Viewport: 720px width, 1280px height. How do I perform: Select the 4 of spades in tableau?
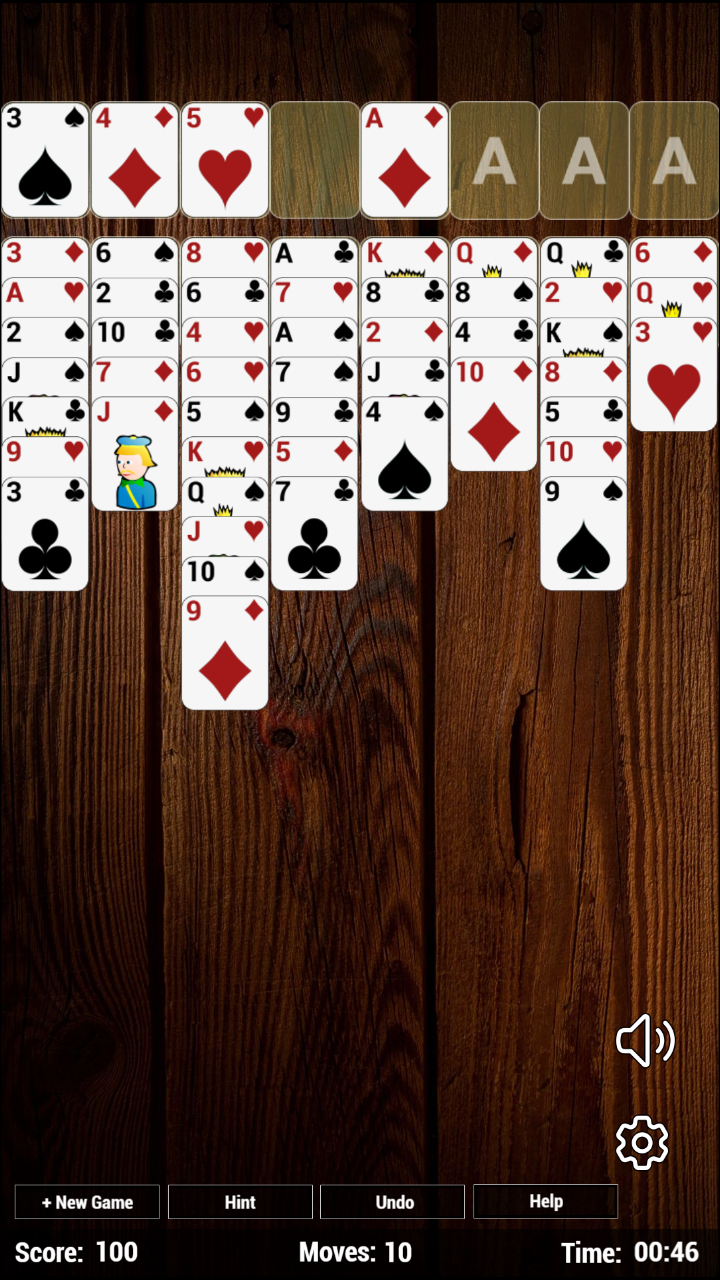pos(405,453)
